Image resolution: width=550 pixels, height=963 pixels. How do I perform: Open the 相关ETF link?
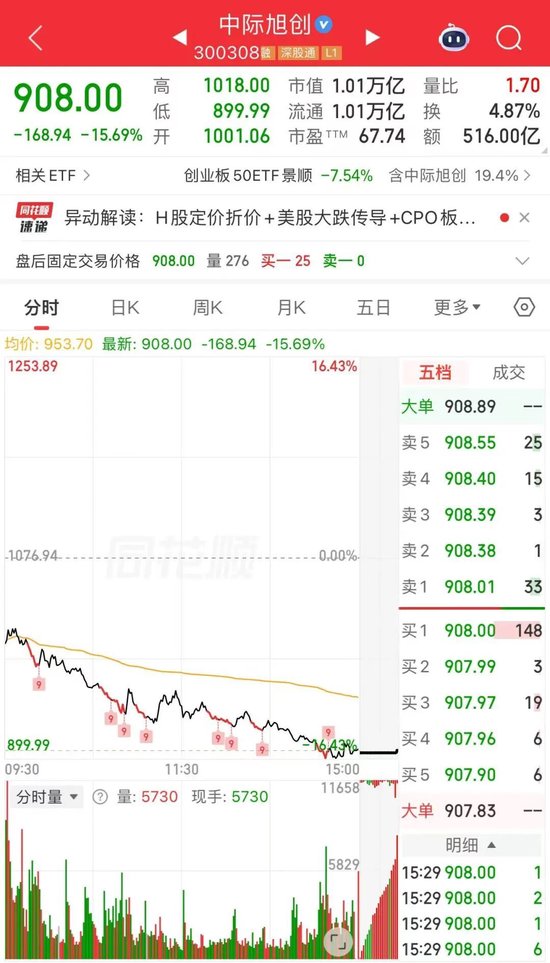point(53,176)
